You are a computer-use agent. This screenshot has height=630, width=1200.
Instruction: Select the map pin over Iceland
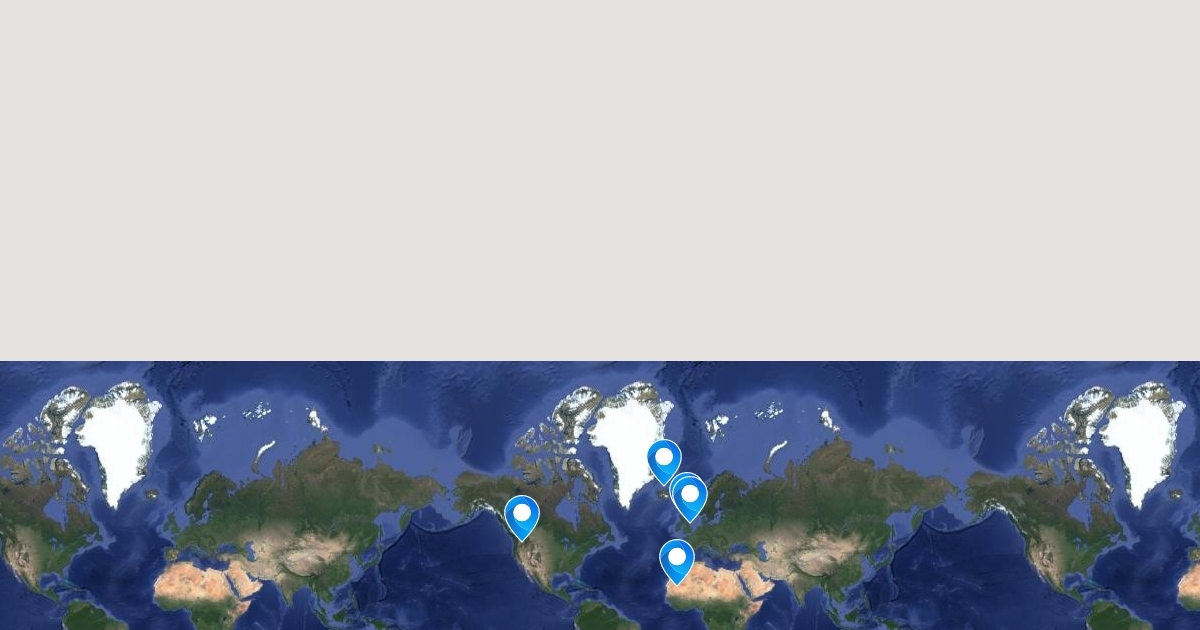pyautogui.click(x=664, y=461)
